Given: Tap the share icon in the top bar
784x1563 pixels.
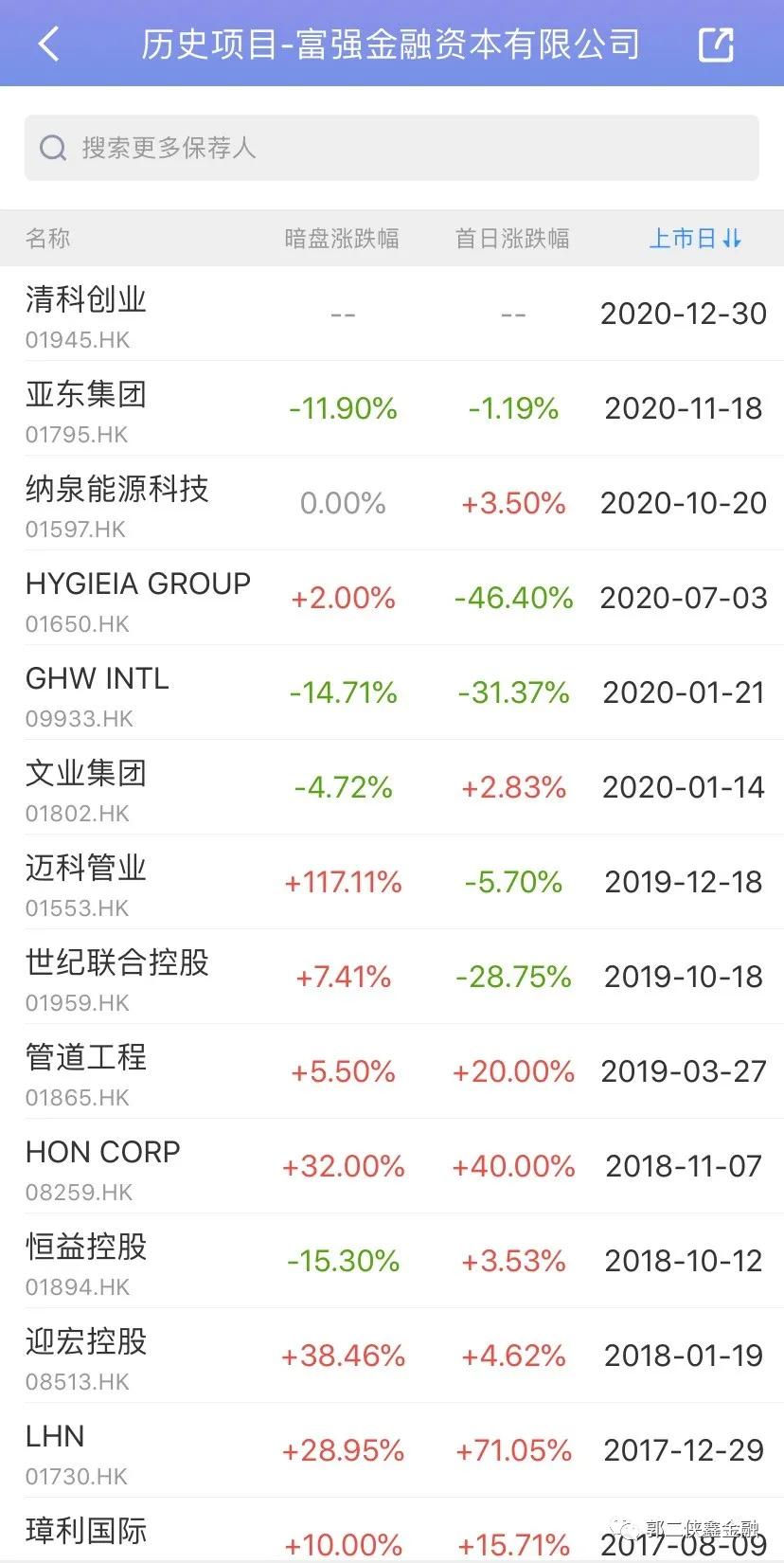Looking at the screenshot, I should pyautogui.click(x=717, y=43).
